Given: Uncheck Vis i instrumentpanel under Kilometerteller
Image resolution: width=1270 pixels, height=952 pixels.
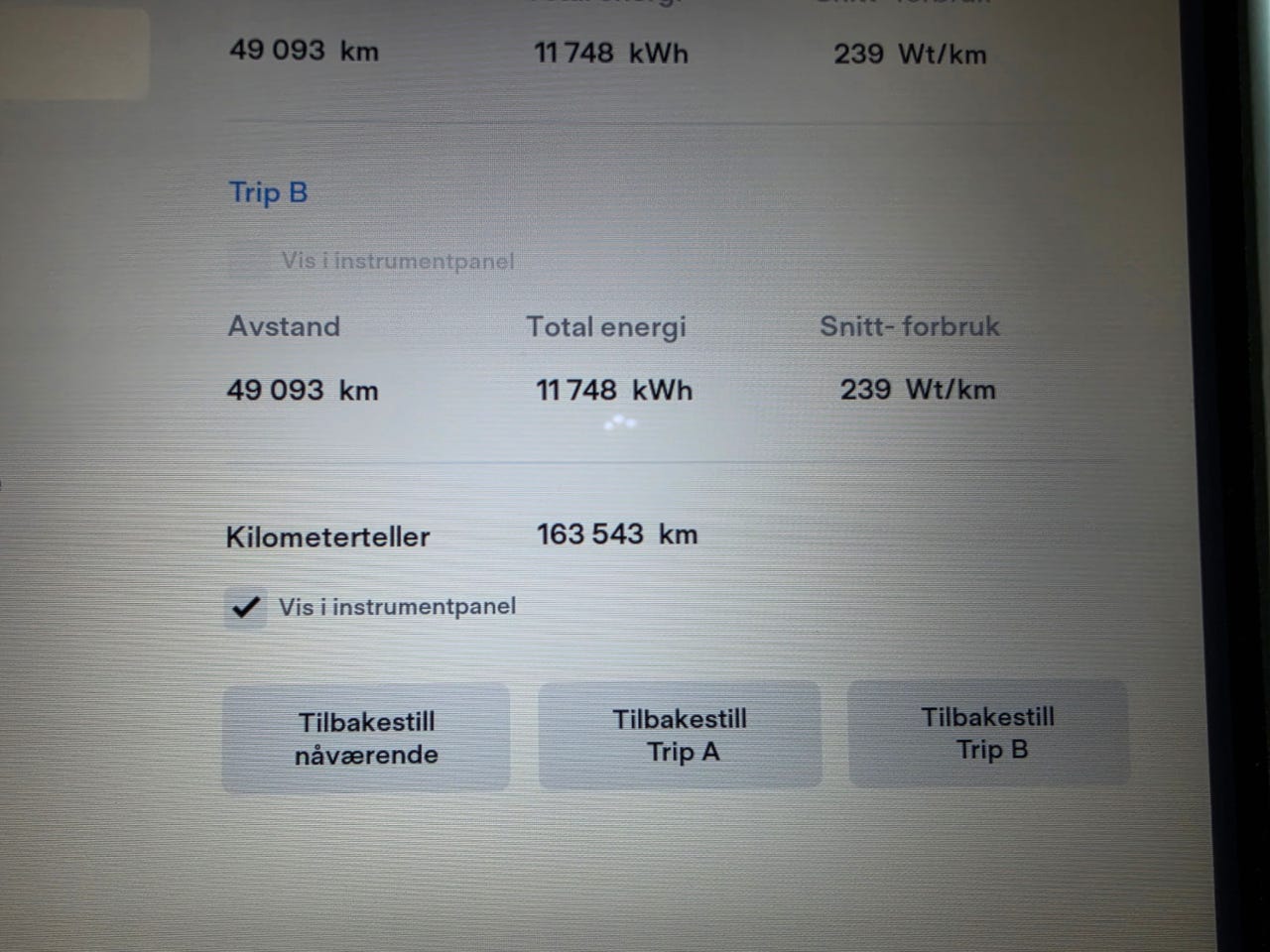Looking at the screenshot, I should (246, 607).
